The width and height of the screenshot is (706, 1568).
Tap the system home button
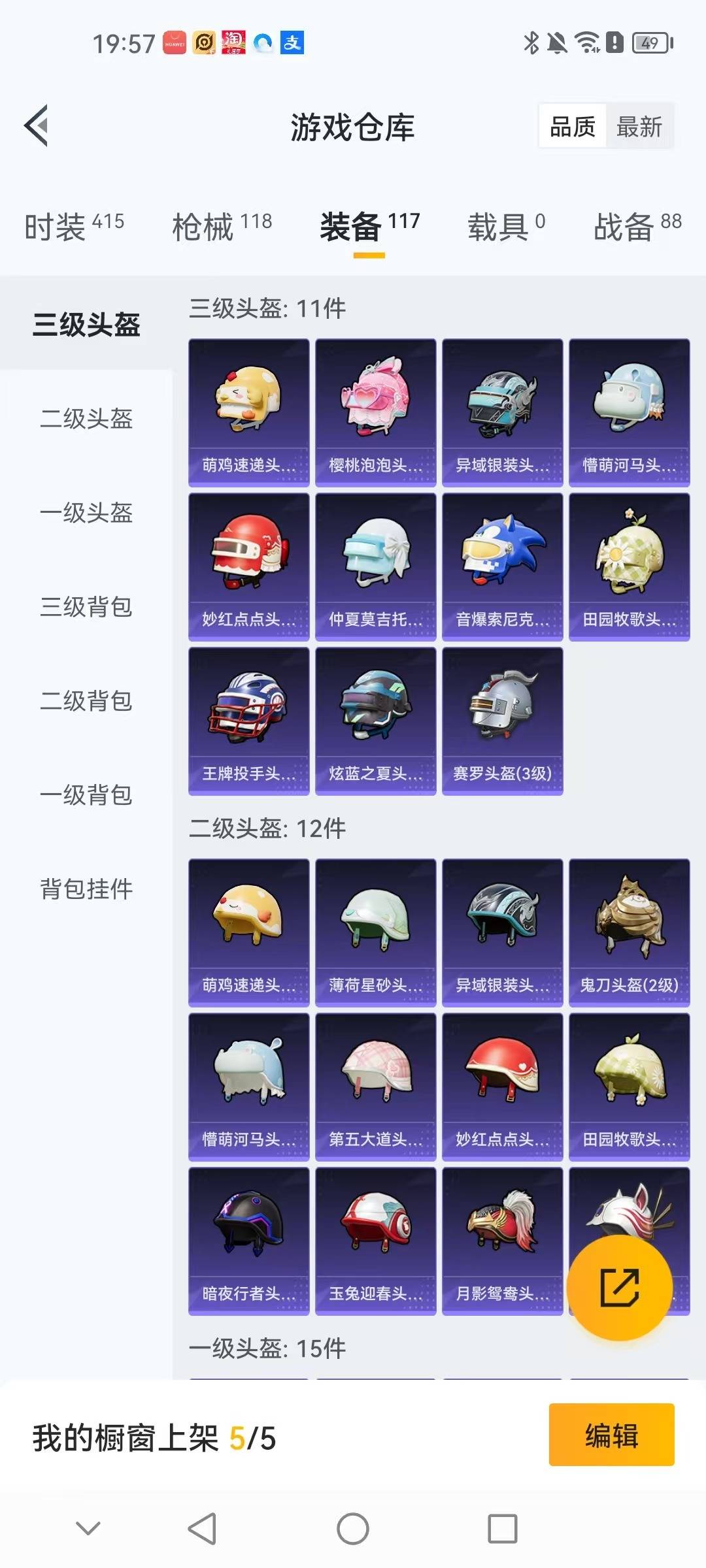tap(353, 1529)
